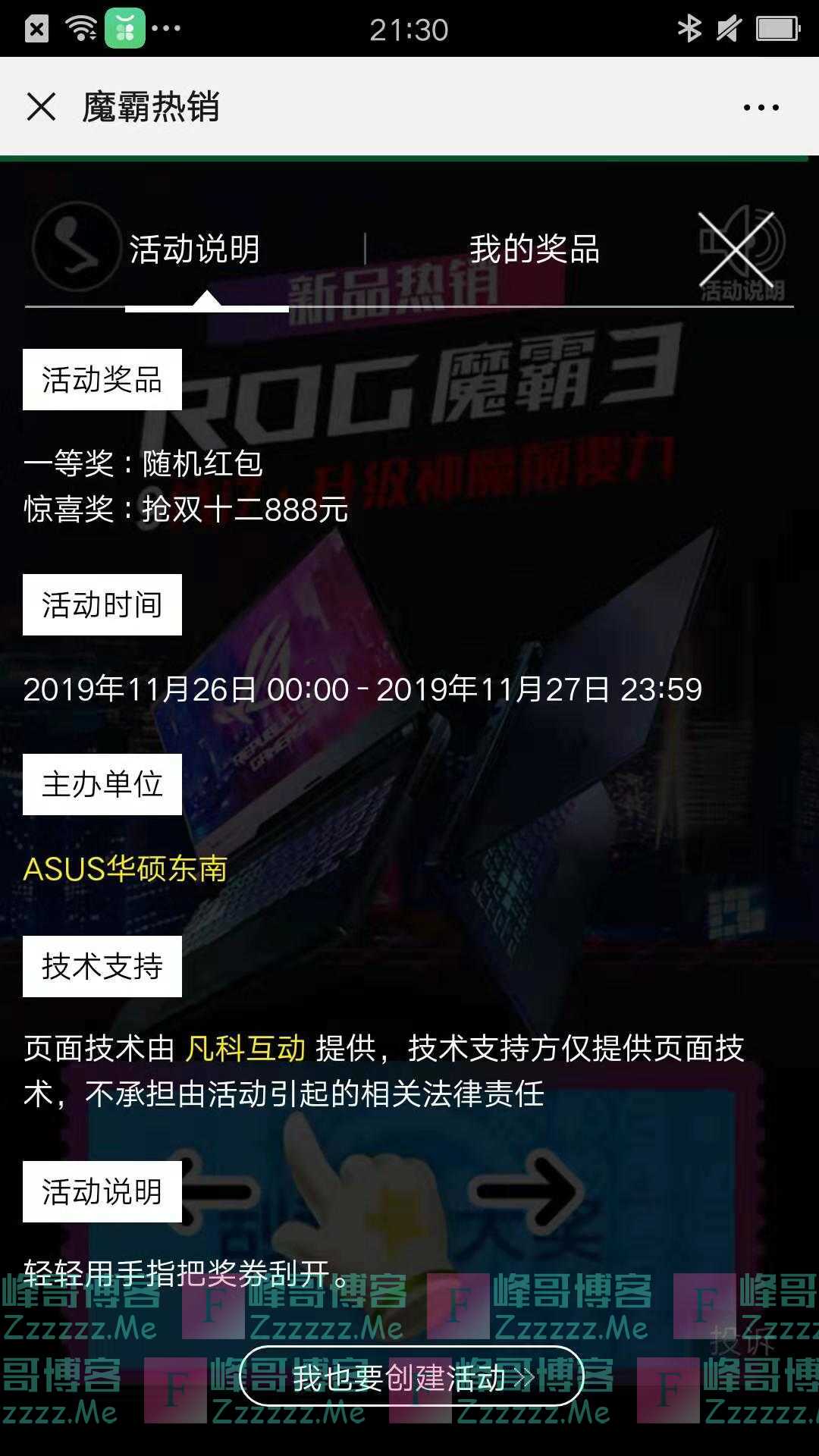The height and width of the screenshot is (1456, 819).
Task: Click the ASUS华硕东南 organizer link
Action: [125, 872]
